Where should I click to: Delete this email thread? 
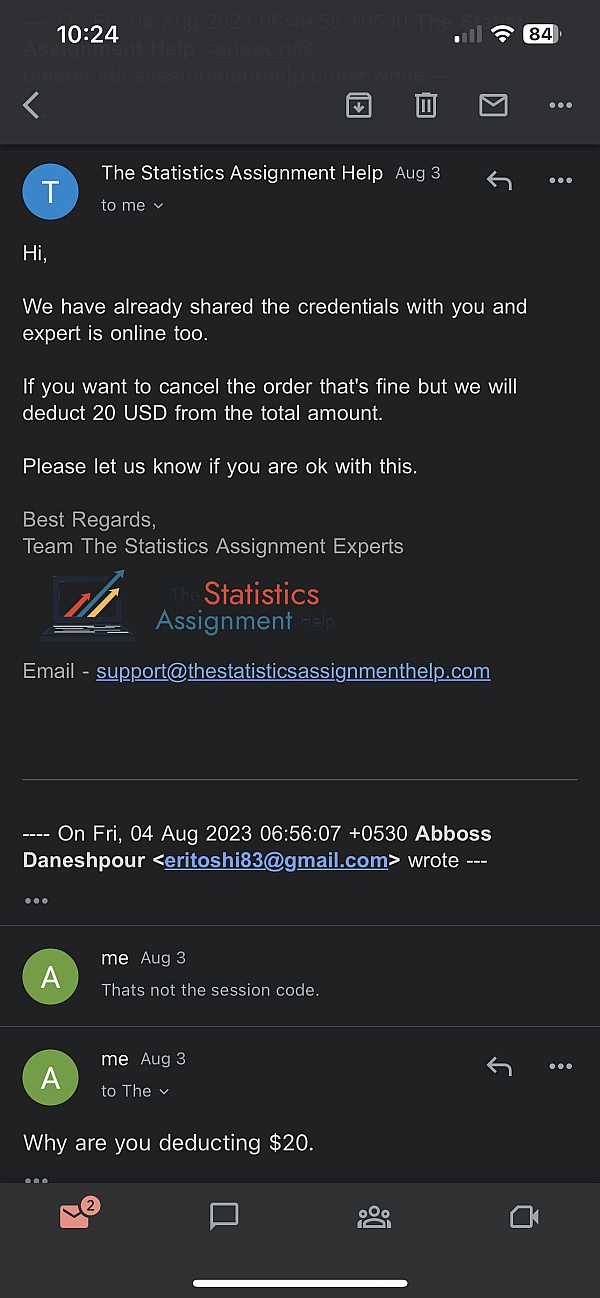pos(426,105)
